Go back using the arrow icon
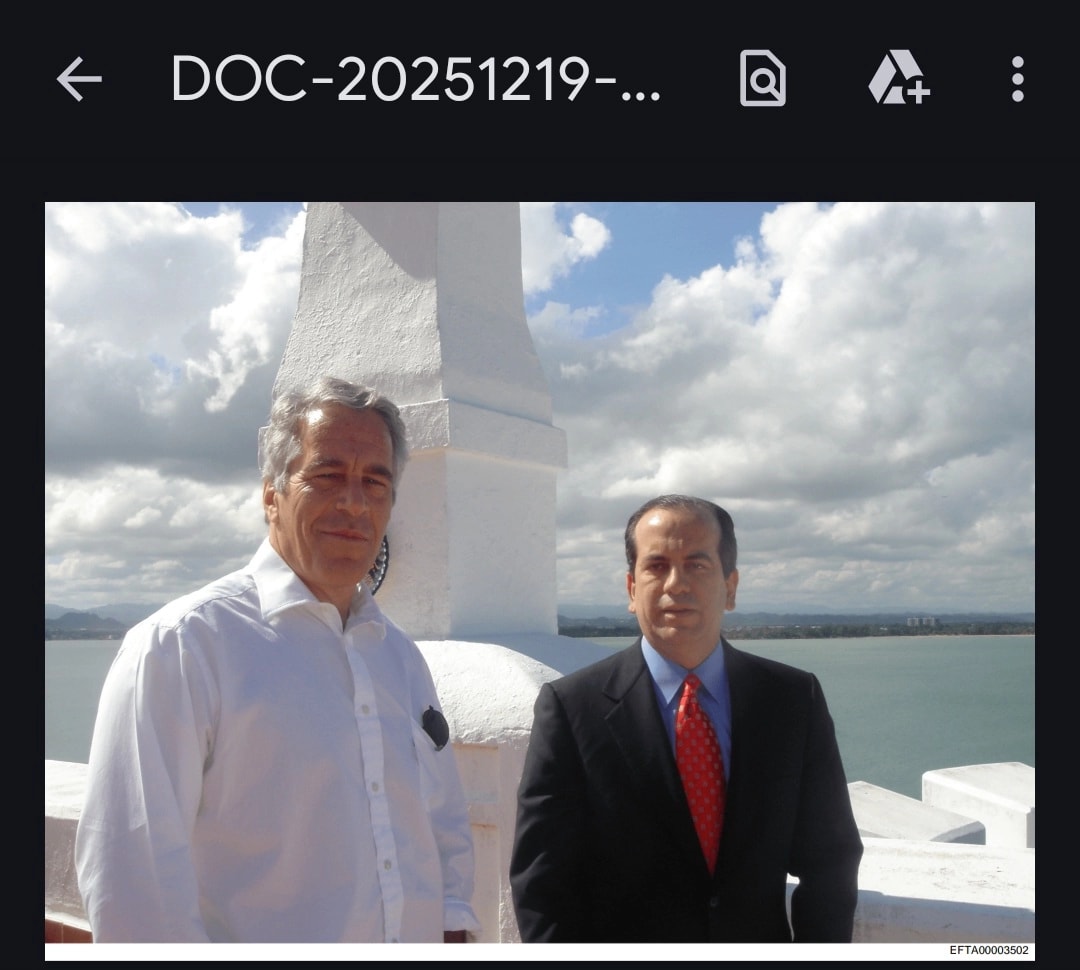The image size is (1080, 970). (x=79, y=79)
